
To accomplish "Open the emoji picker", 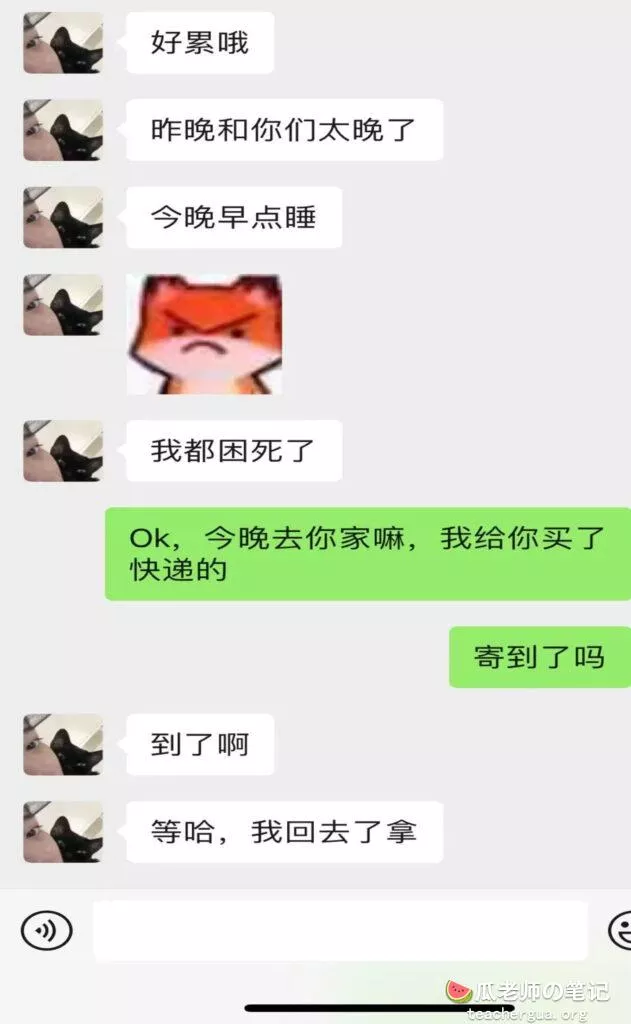I will pyautogui.click(x=622, y=931).
